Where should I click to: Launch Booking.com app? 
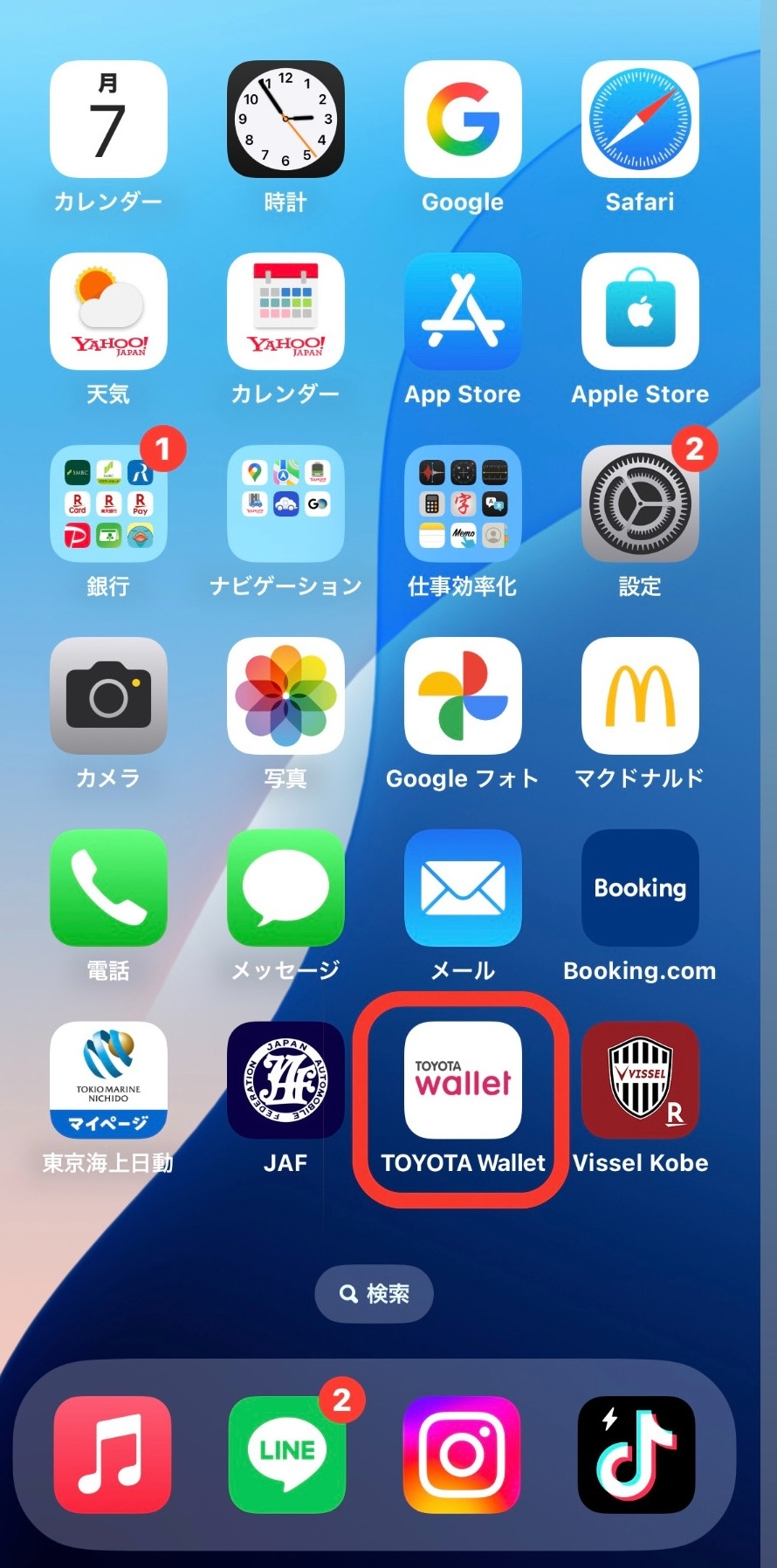(640, 887)
